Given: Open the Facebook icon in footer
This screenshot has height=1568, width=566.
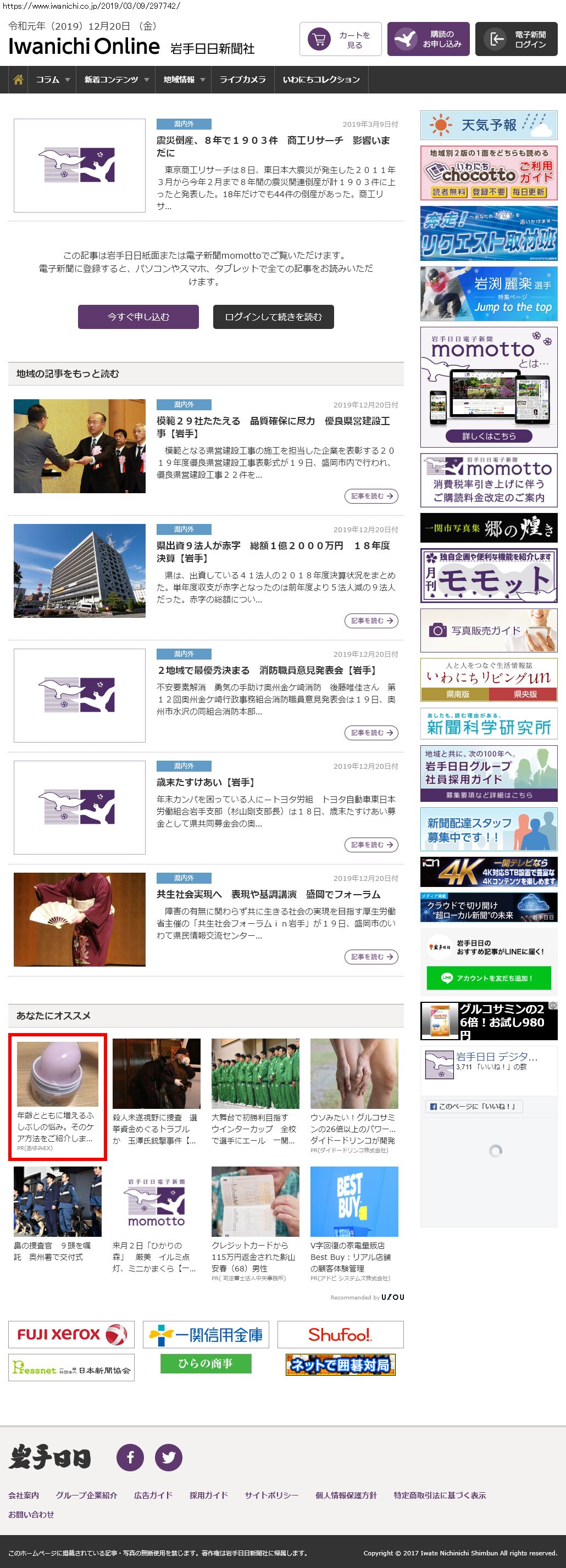Looking at the screenshot, I should [x=130, y=1457].
